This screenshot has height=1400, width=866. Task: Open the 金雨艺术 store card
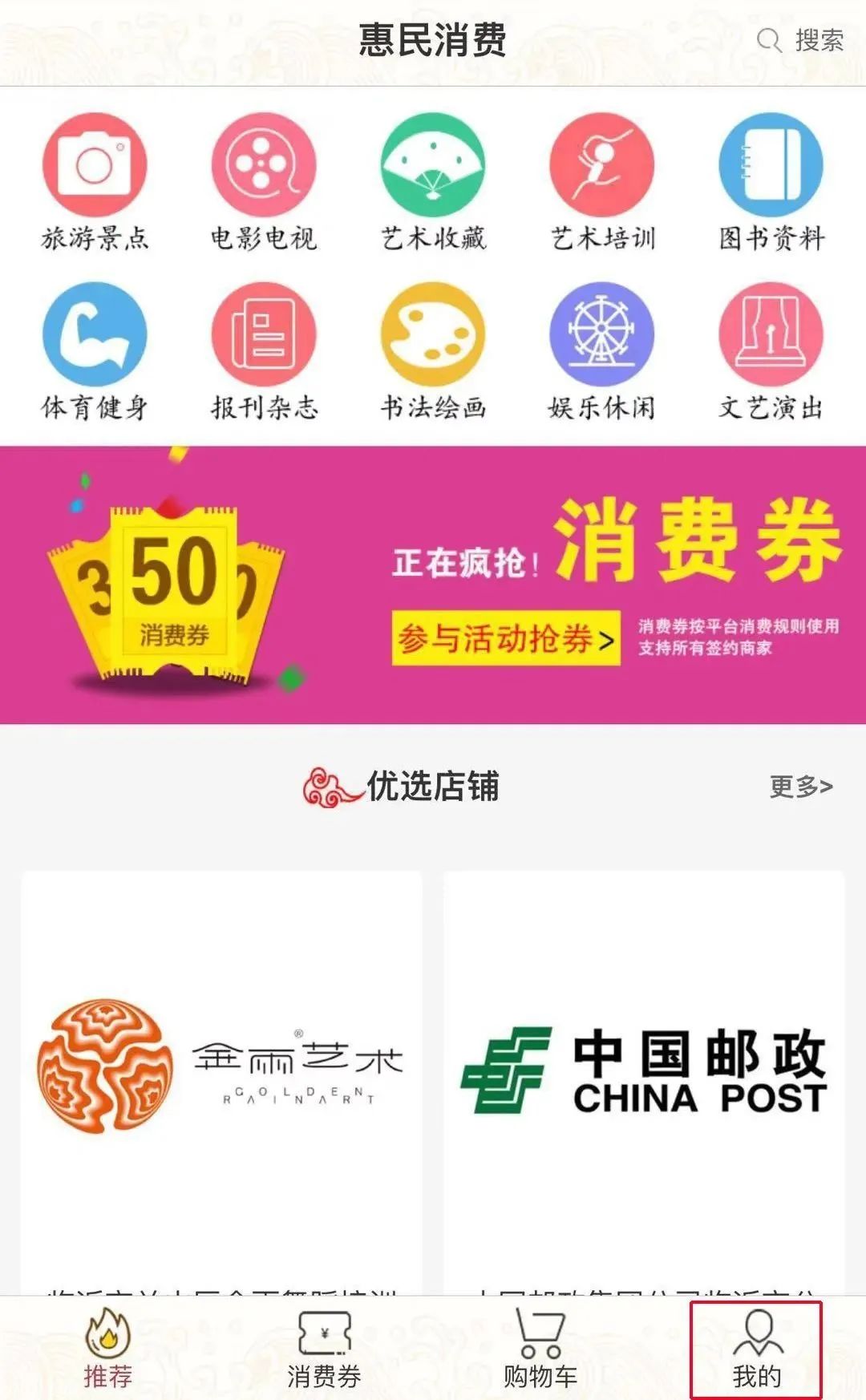click(x=221, y=1066)
